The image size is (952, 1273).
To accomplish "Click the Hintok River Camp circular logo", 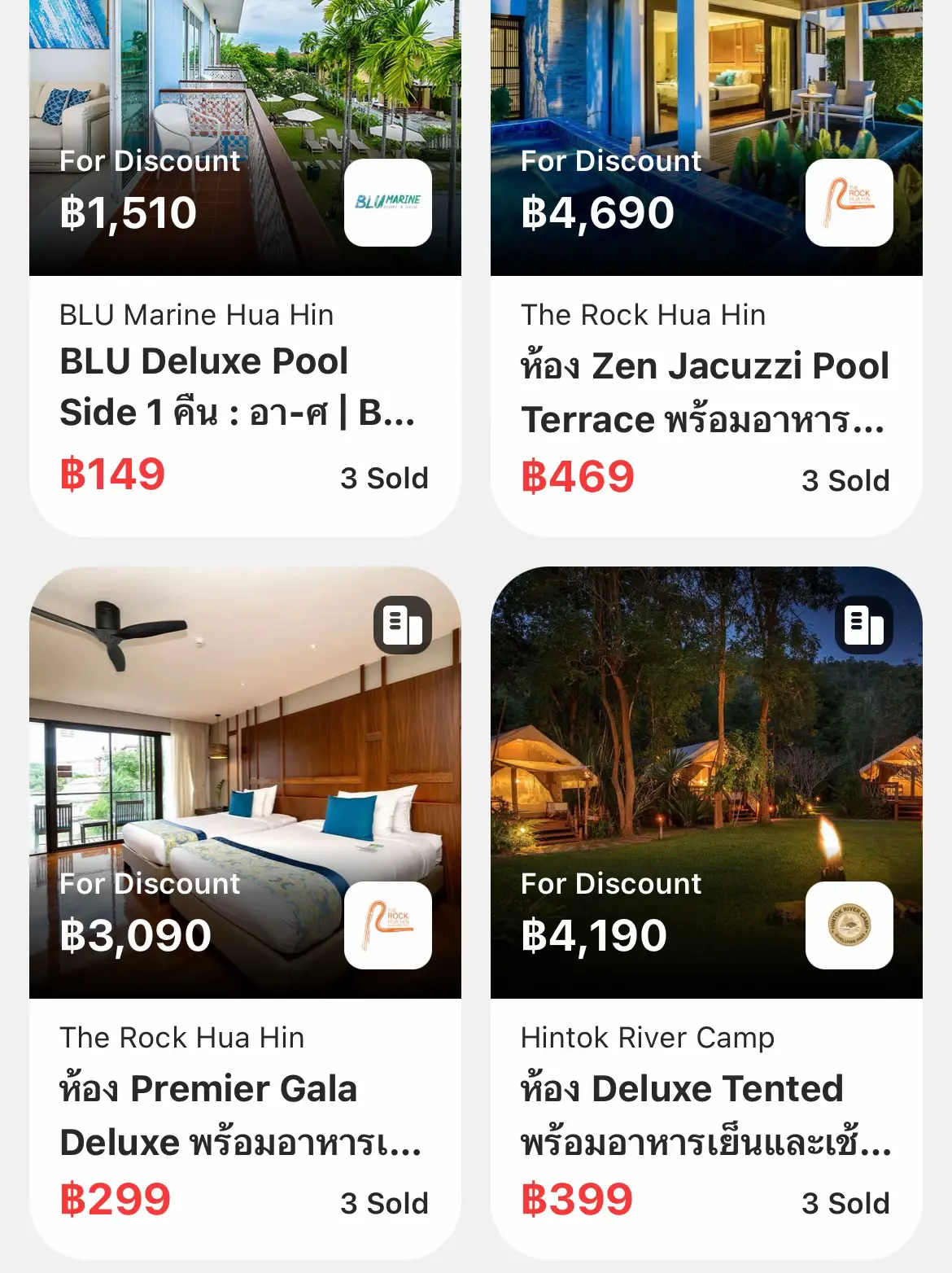I will (x=849, y=927).
